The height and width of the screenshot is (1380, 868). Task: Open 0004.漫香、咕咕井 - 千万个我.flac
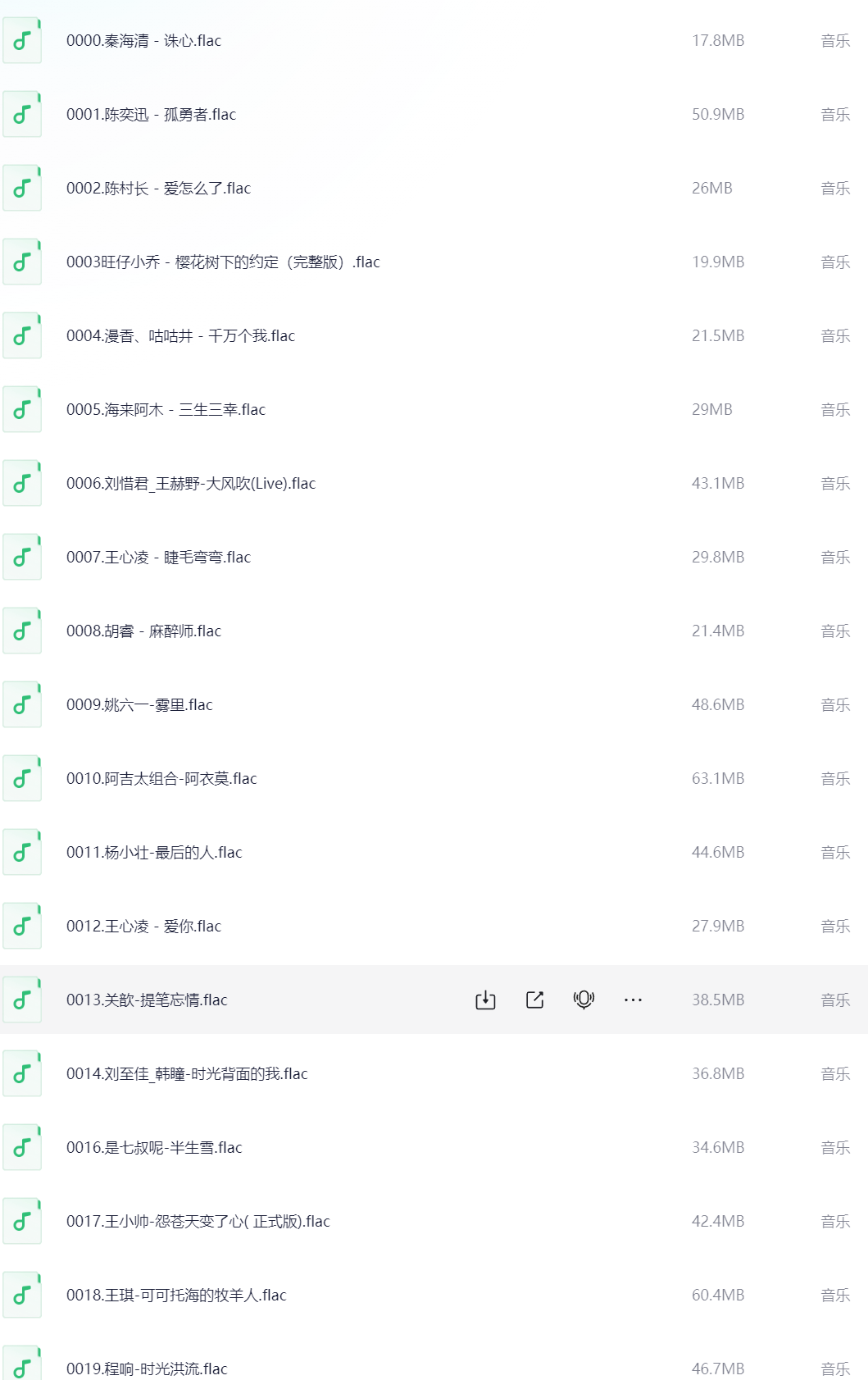180,336
